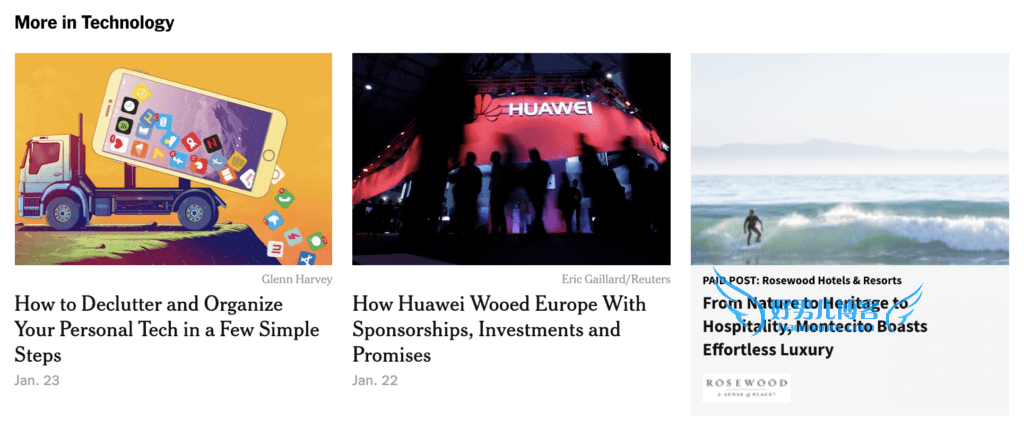Open From Nature to Heritage paid post
The image size is (1024, 437).
pos(814,326)
